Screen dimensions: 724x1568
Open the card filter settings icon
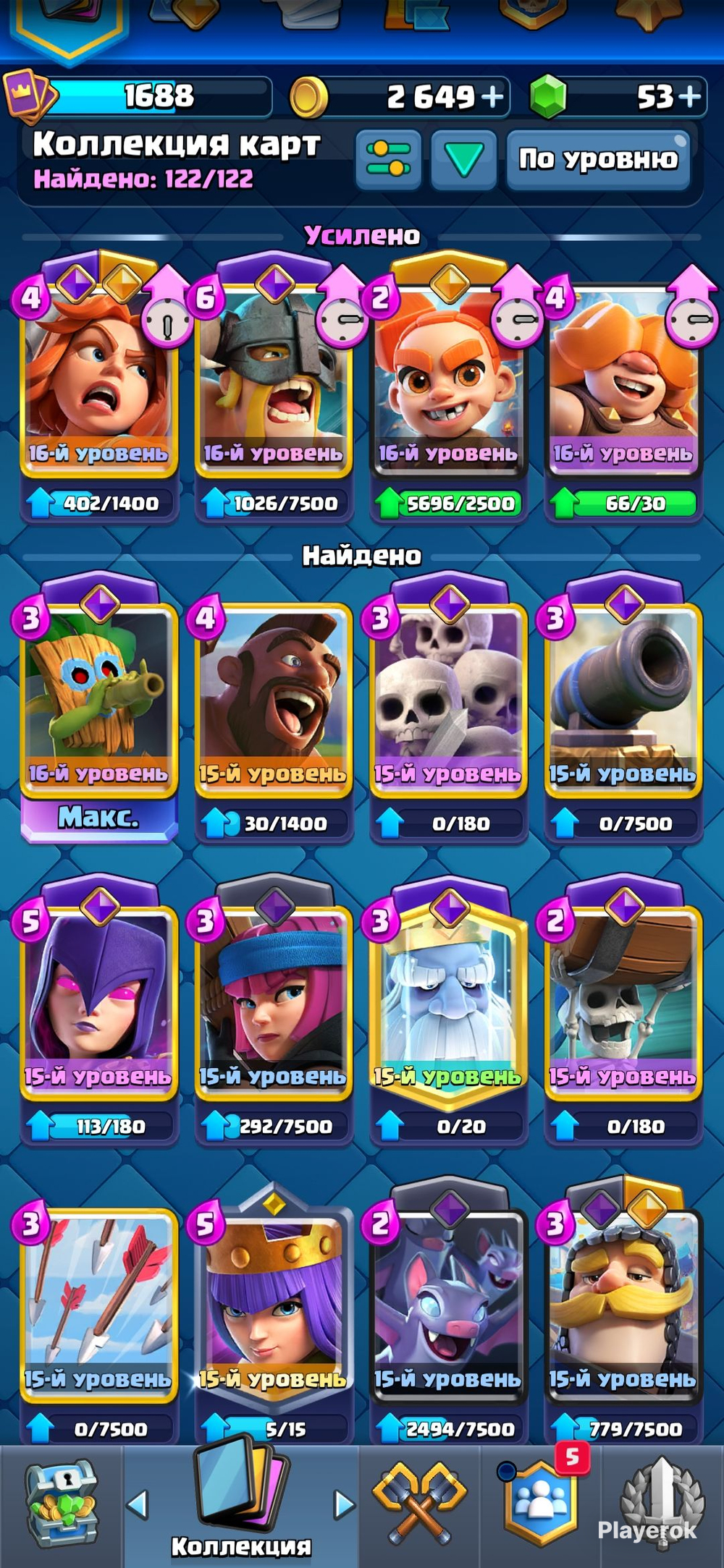coord(388,158)
